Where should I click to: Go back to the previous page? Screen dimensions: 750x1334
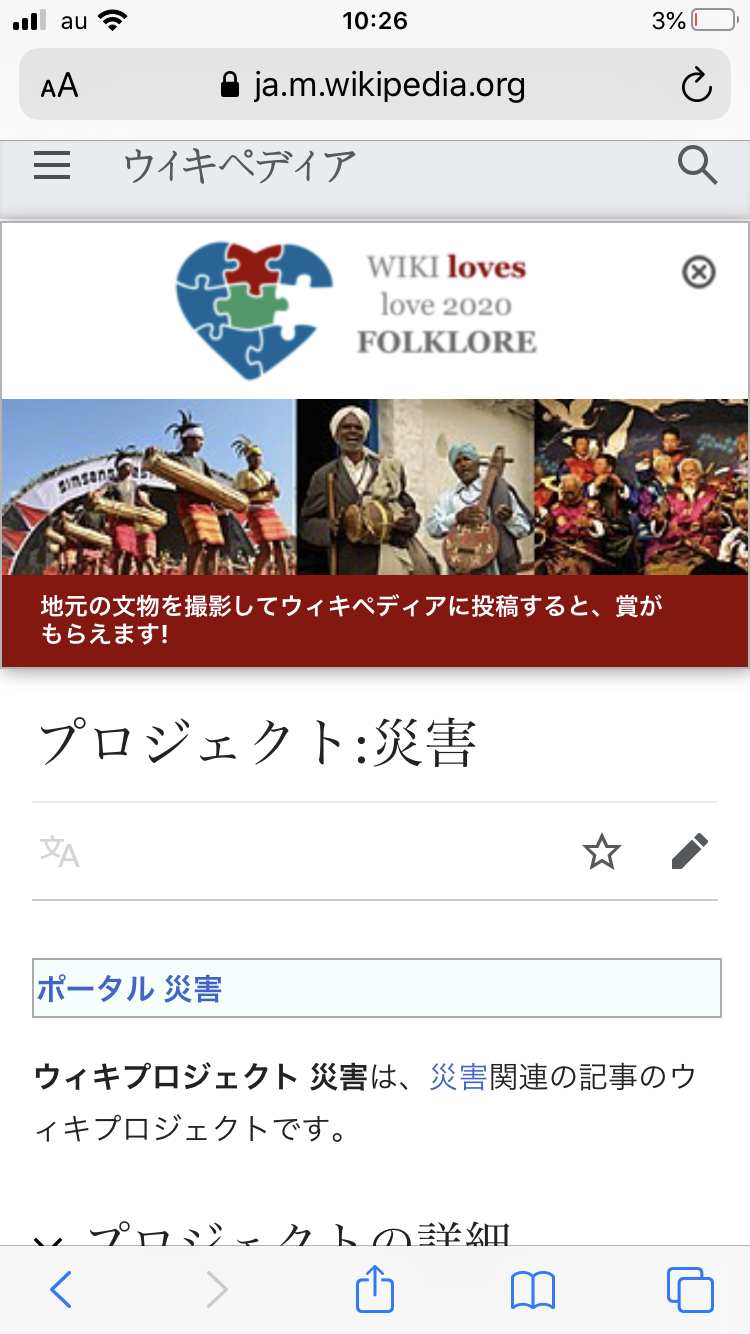(61, 1291)
